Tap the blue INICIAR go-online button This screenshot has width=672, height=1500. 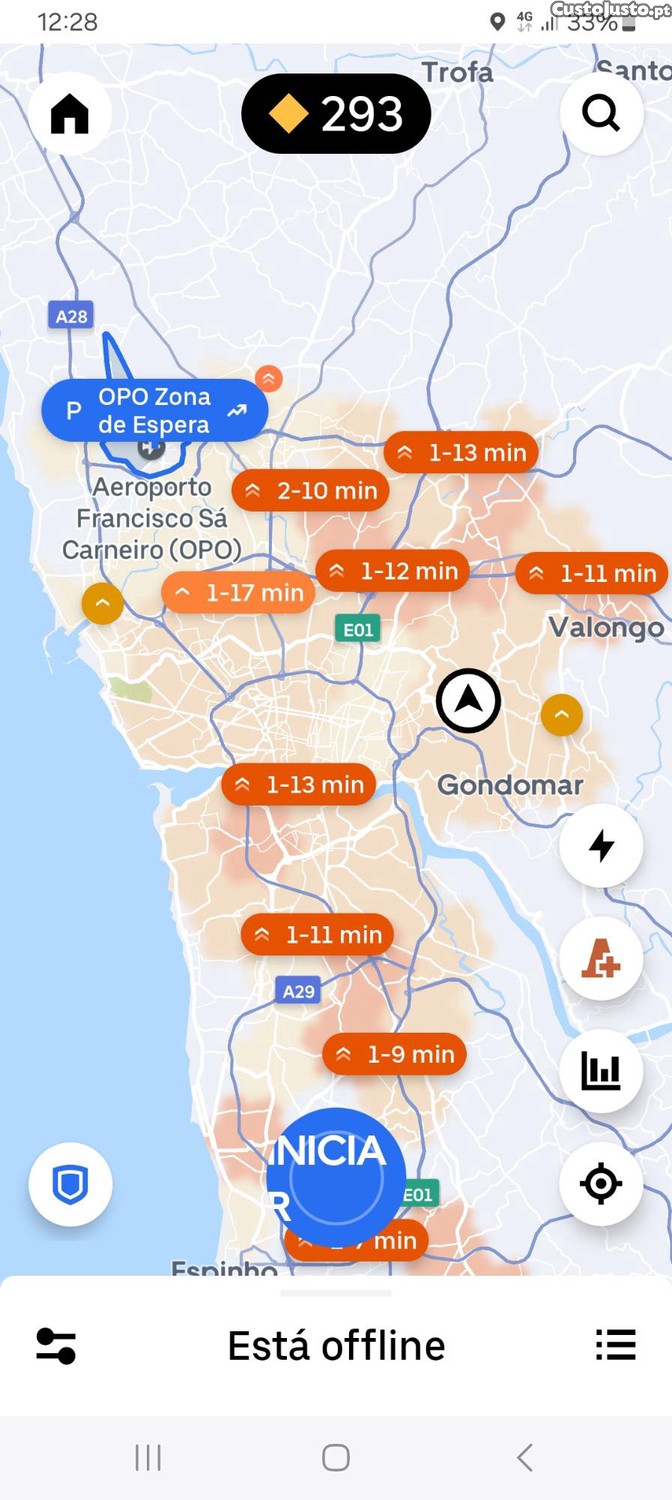pyautogui.click(x=336, y=1176)
